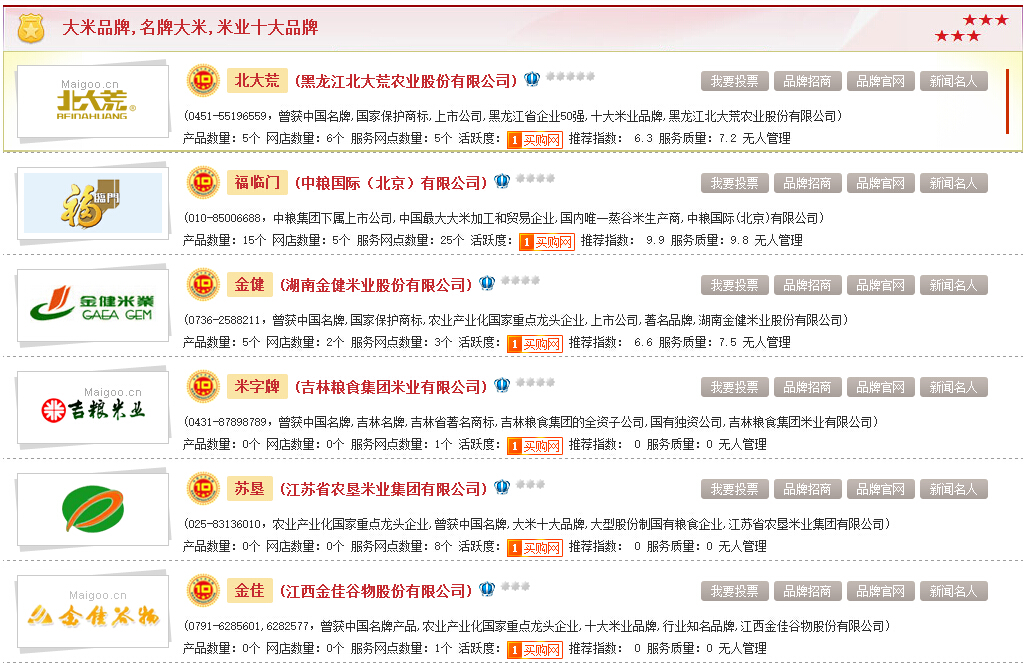
Task: Open the 金佳 brand name link
Action: pyautogui.click(x=250, y=590)
